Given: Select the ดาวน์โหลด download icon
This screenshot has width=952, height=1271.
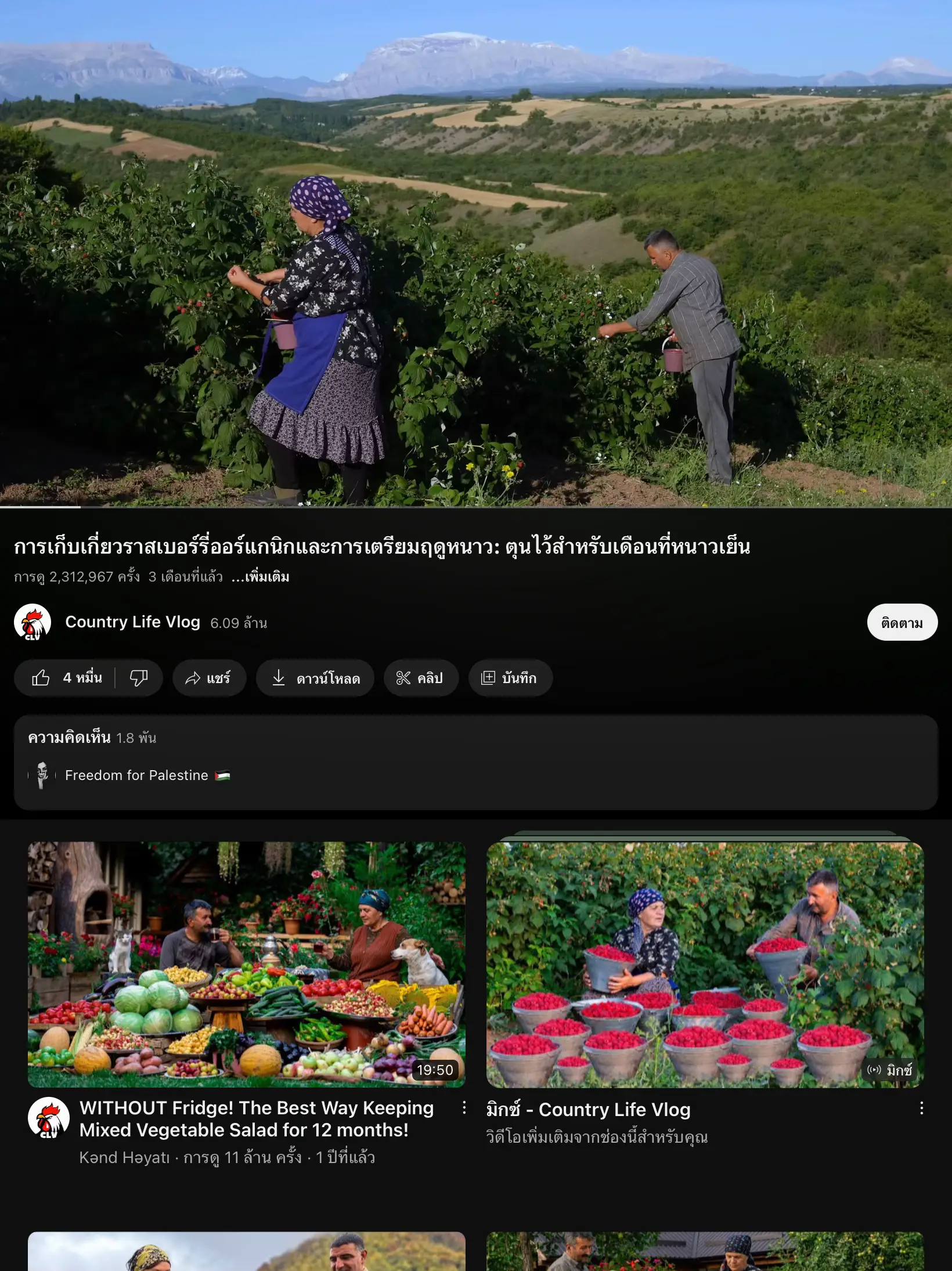Looking at the screenshot, I should 279,677.
